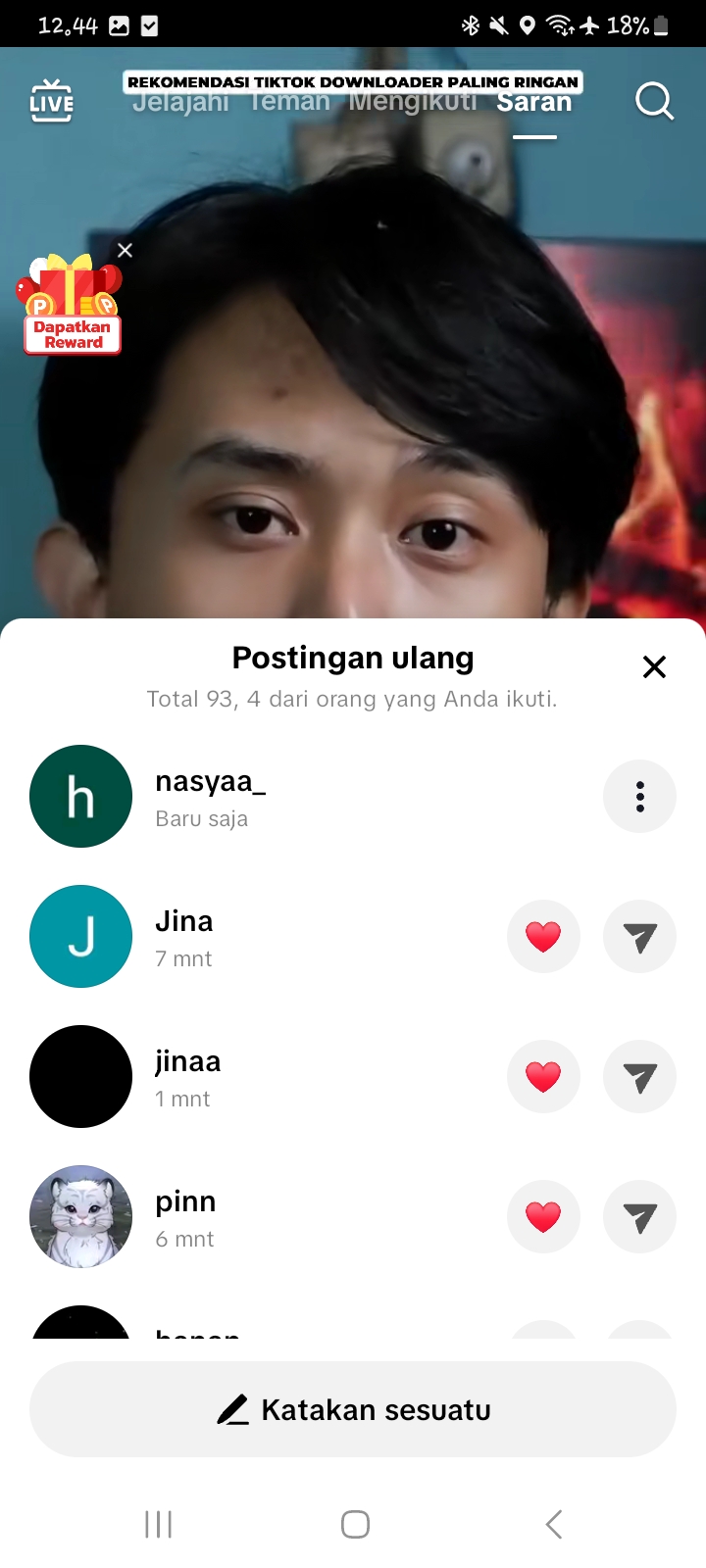
Task: Open the LIVE icon
Action: coord(52,101)
